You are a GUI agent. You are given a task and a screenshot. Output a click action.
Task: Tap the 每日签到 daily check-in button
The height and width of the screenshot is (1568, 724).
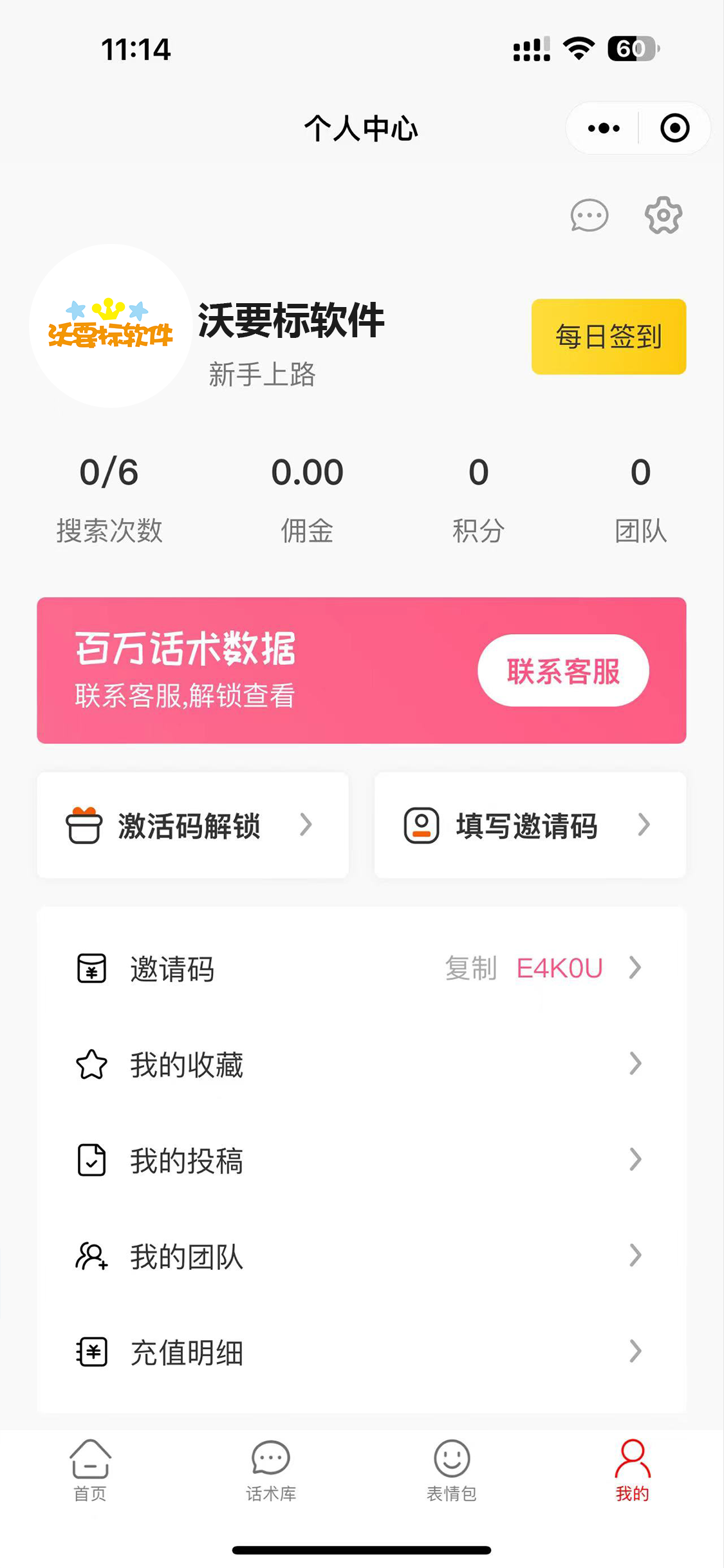point(608,337)
